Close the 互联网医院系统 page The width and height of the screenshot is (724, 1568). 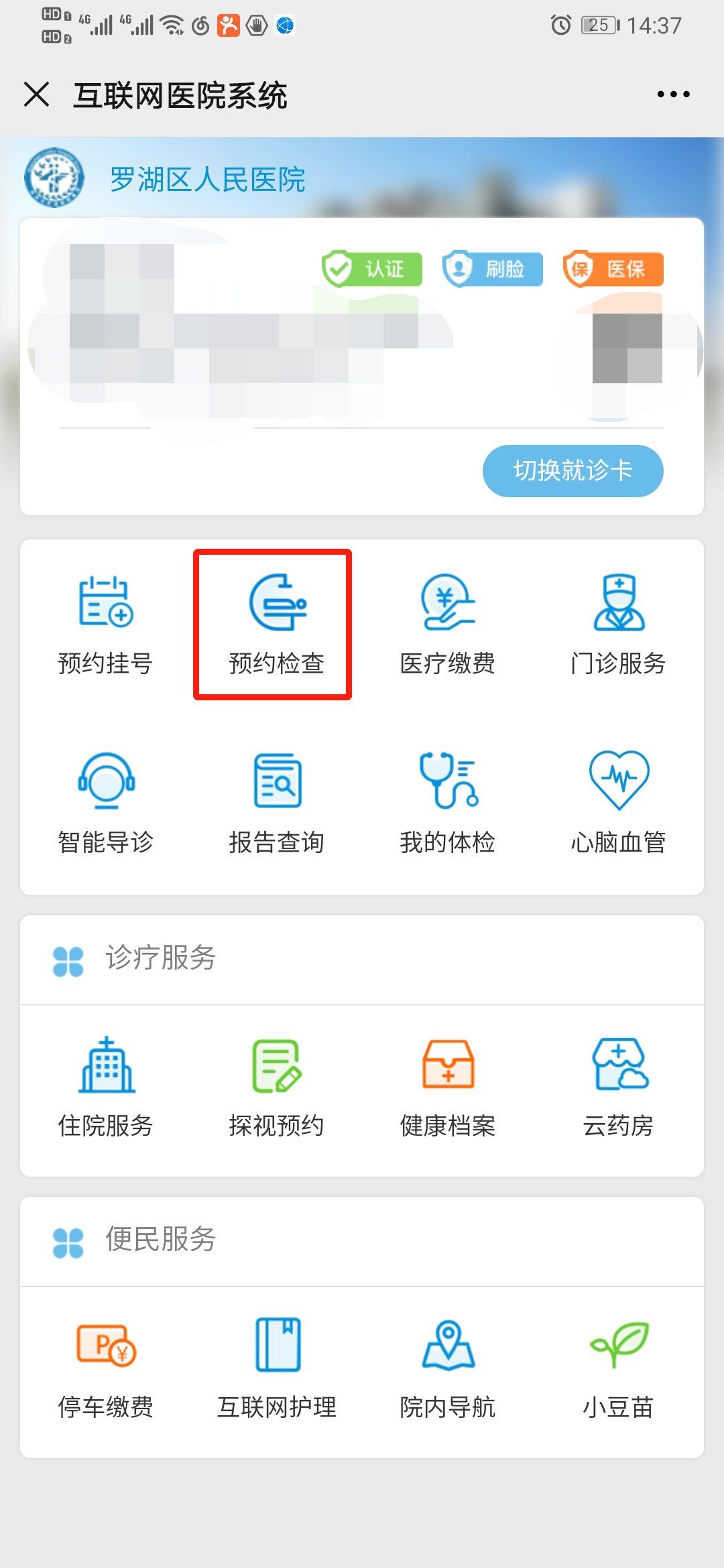[x=37, y=94]
